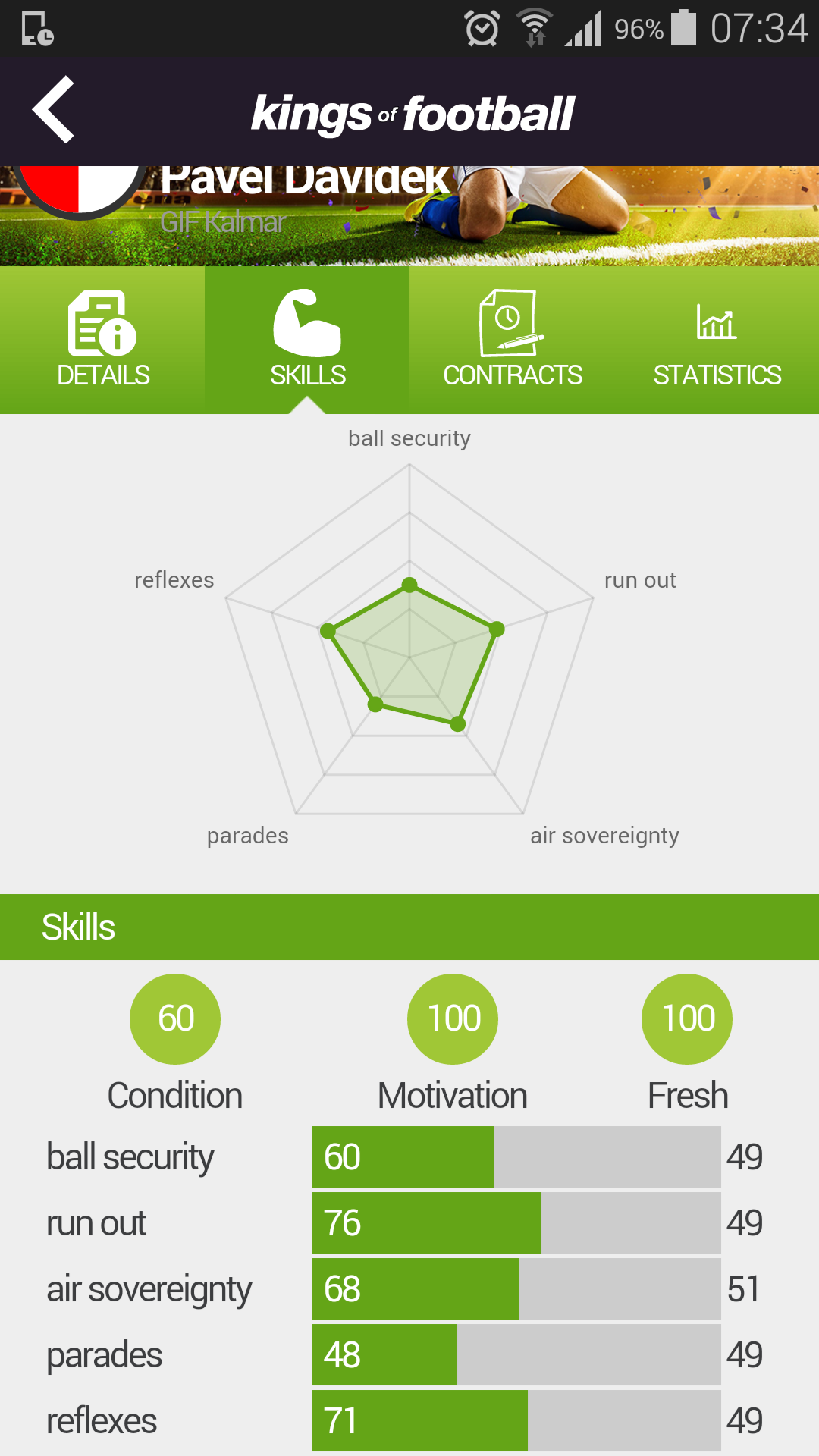Go back using the top-left arrow
The height and width of the screenshot is (1456, 819).
(53, 110)
